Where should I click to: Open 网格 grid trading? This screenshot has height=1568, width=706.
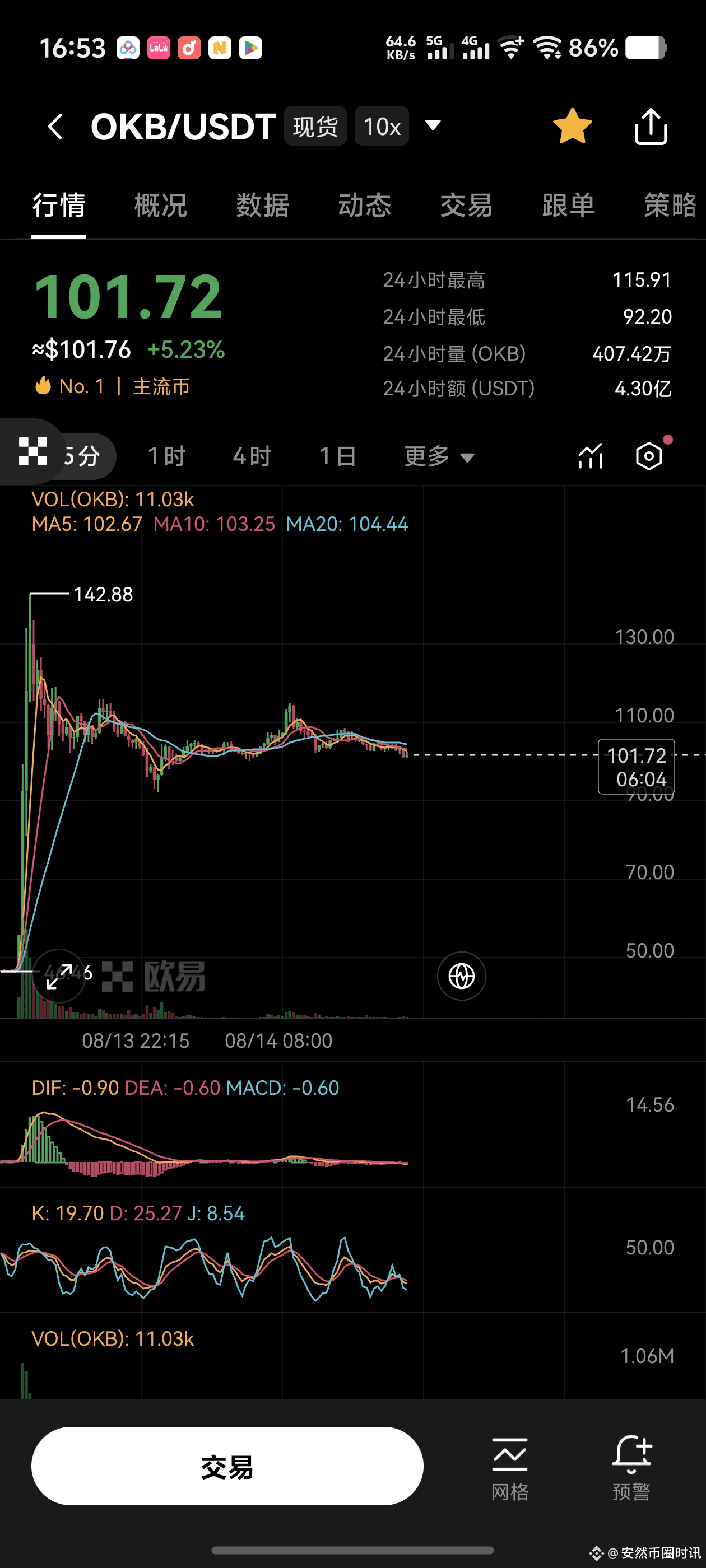[510, 1469]
